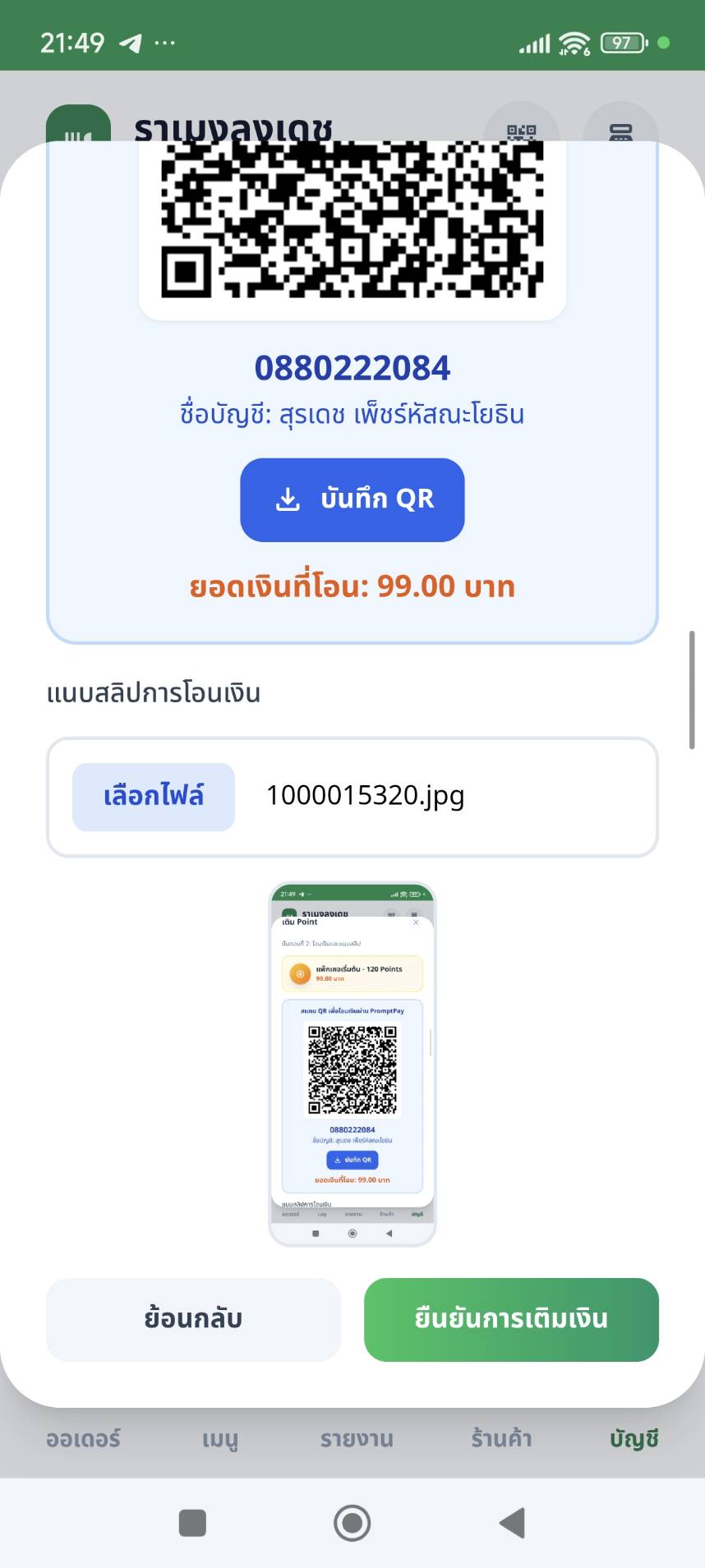The height and width of the screenshot is (1568, 705).
Task: Confirm top-up with ยืนยันการเติมเงิน
Action: click(x=511, y=1319)
